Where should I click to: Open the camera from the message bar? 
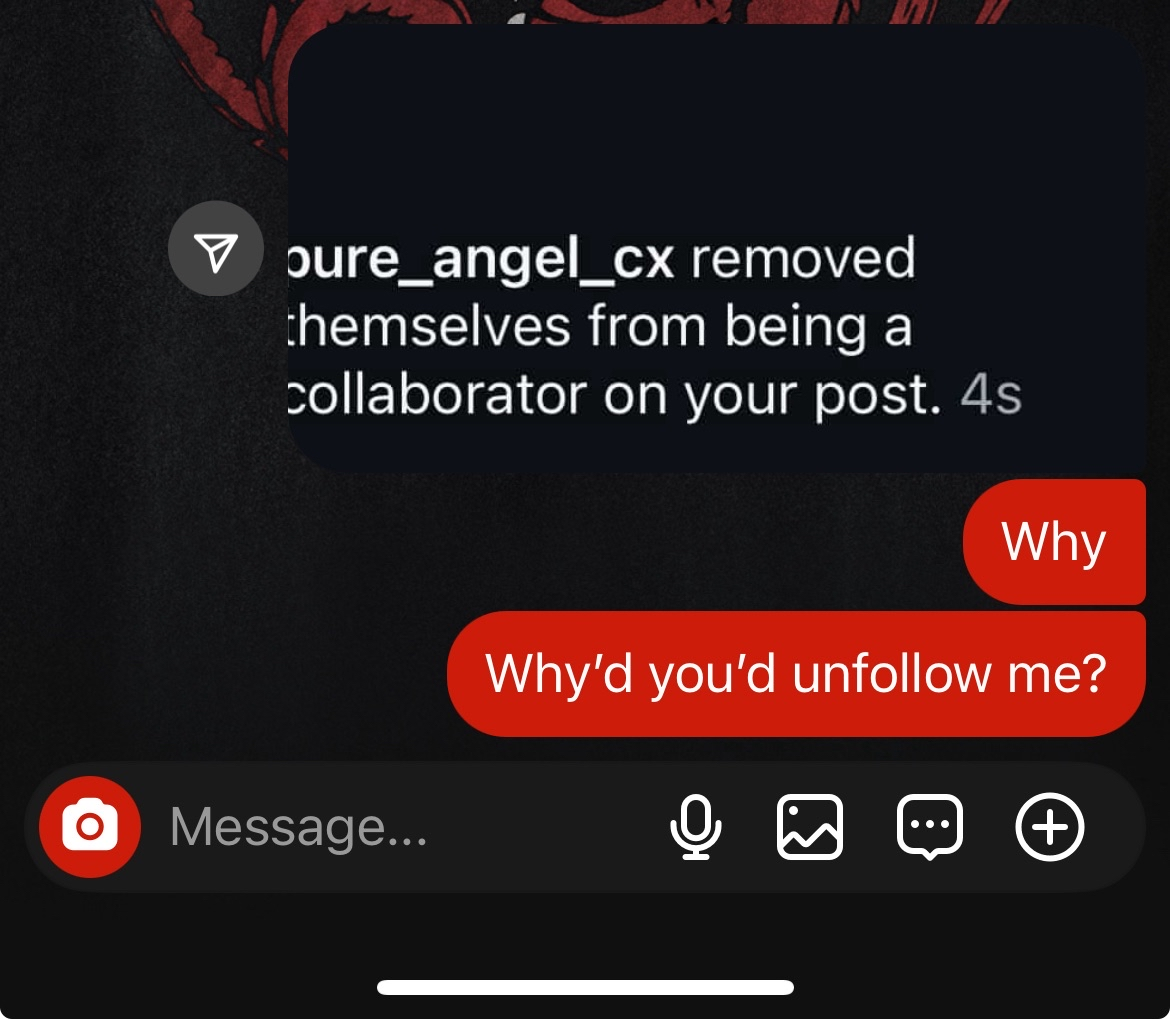pyautogui.click(x=90, y=826)
